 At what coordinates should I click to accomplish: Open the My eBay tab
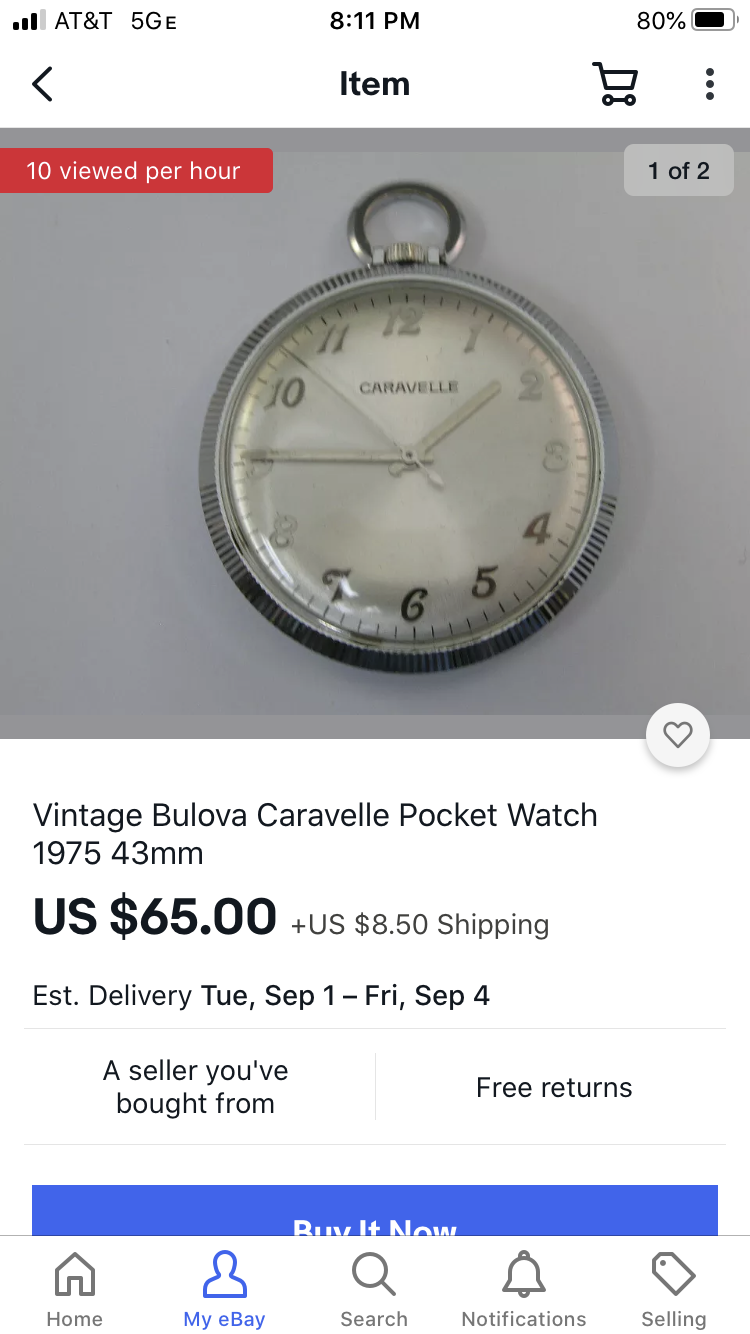coord(224,1290)
